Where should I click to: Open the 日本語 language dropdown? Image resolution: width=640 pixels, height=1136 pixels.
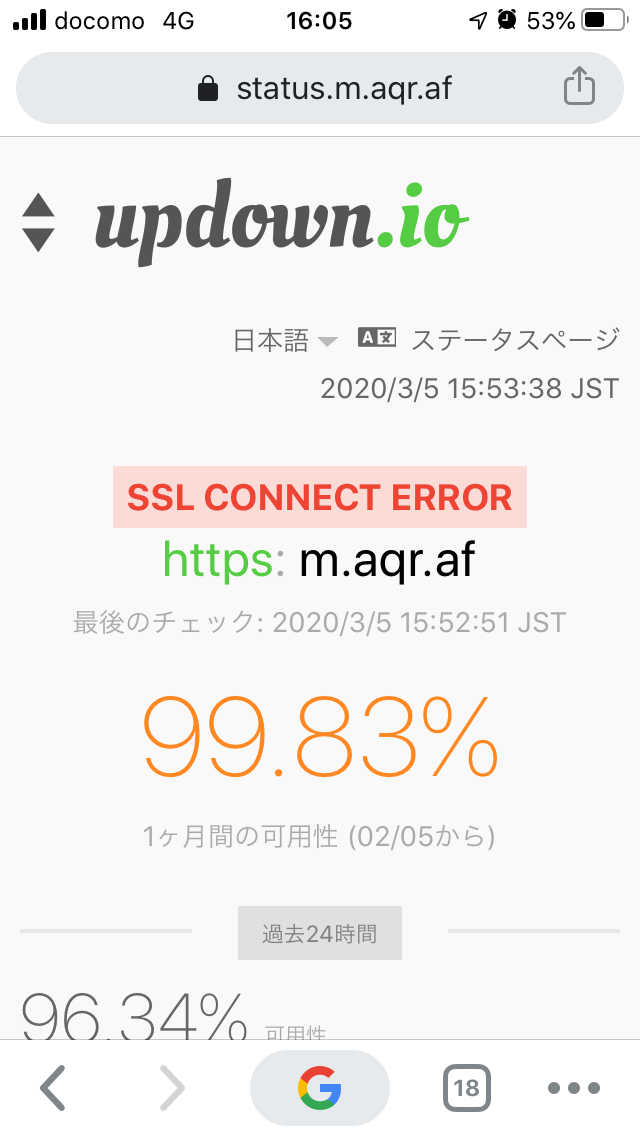[286, 341]
